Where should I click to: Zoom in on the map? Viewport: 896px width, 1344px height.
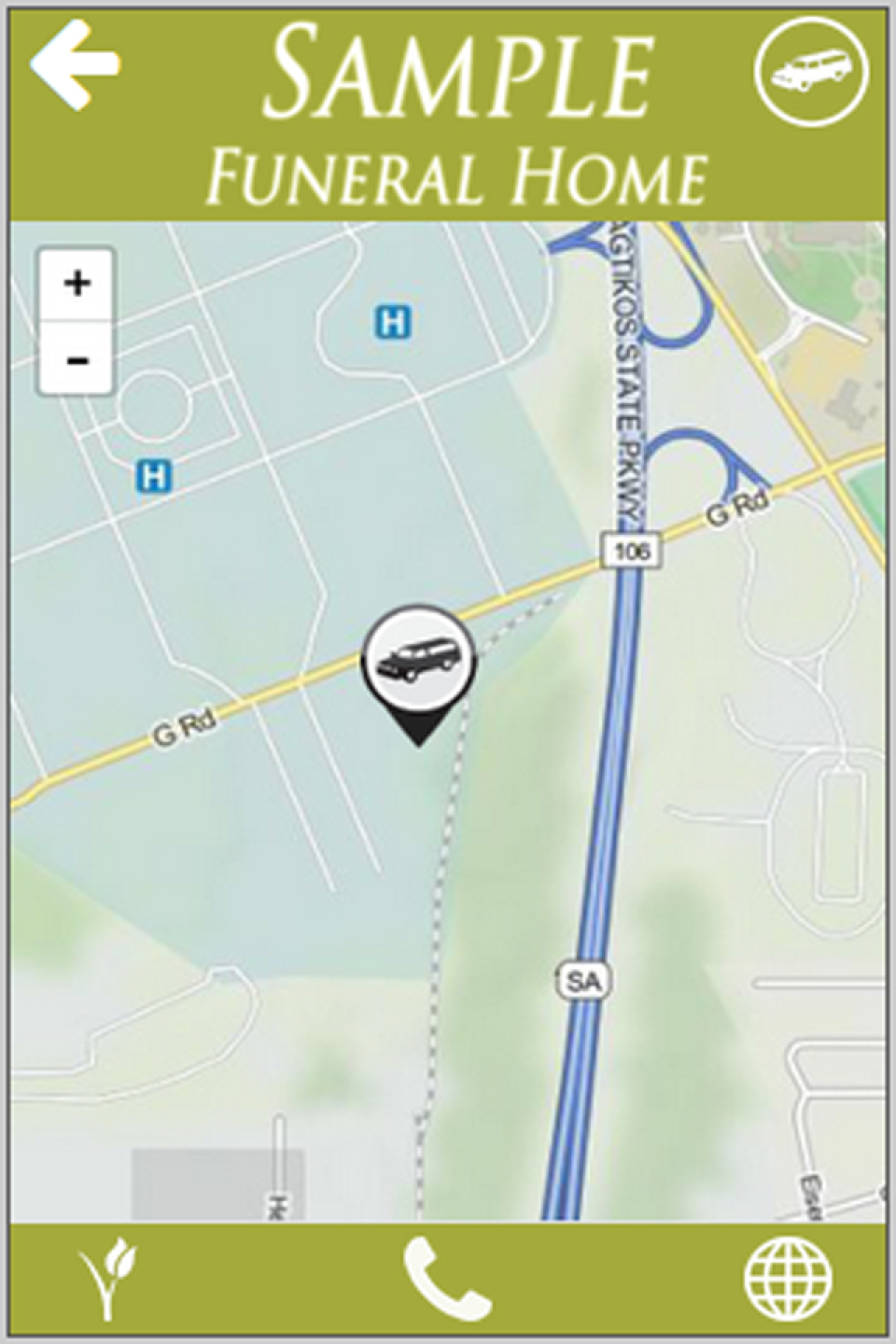pos(77,283)
